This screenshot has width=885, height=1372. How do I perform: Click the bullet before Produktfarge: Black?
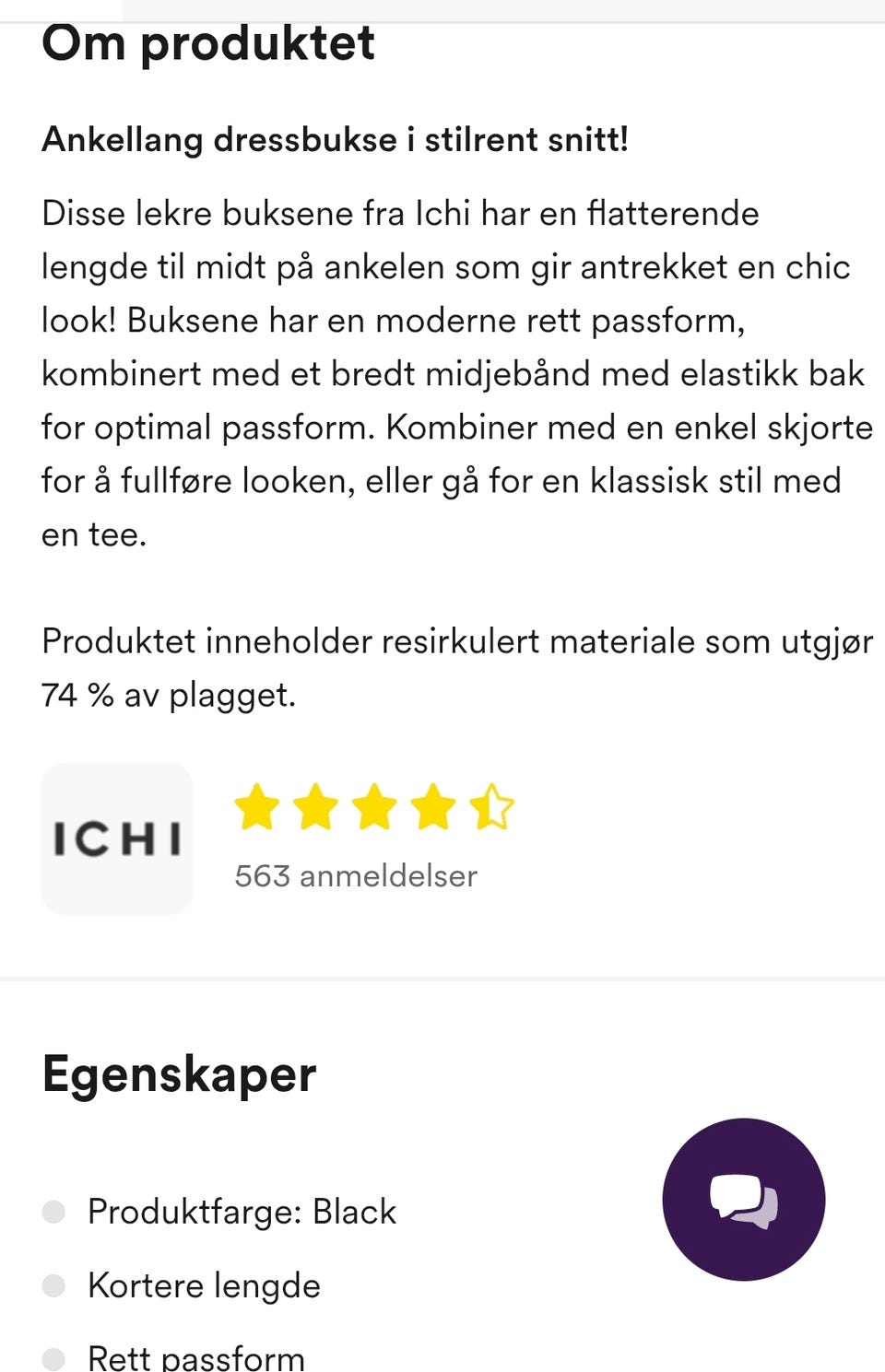click(55, 1210)
